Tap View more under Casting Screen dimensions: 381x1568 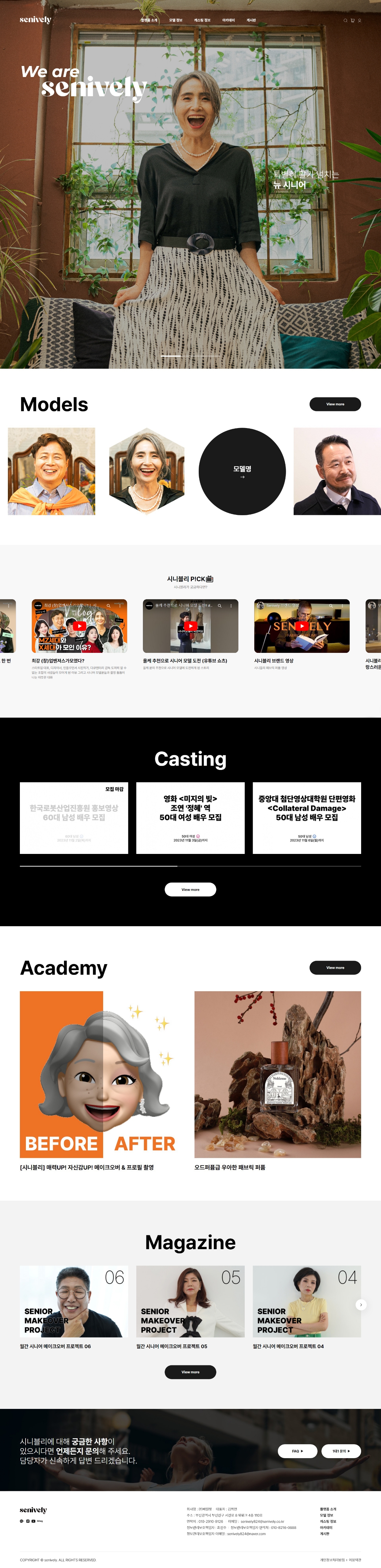pyautogui.click(x=190, y=889)
